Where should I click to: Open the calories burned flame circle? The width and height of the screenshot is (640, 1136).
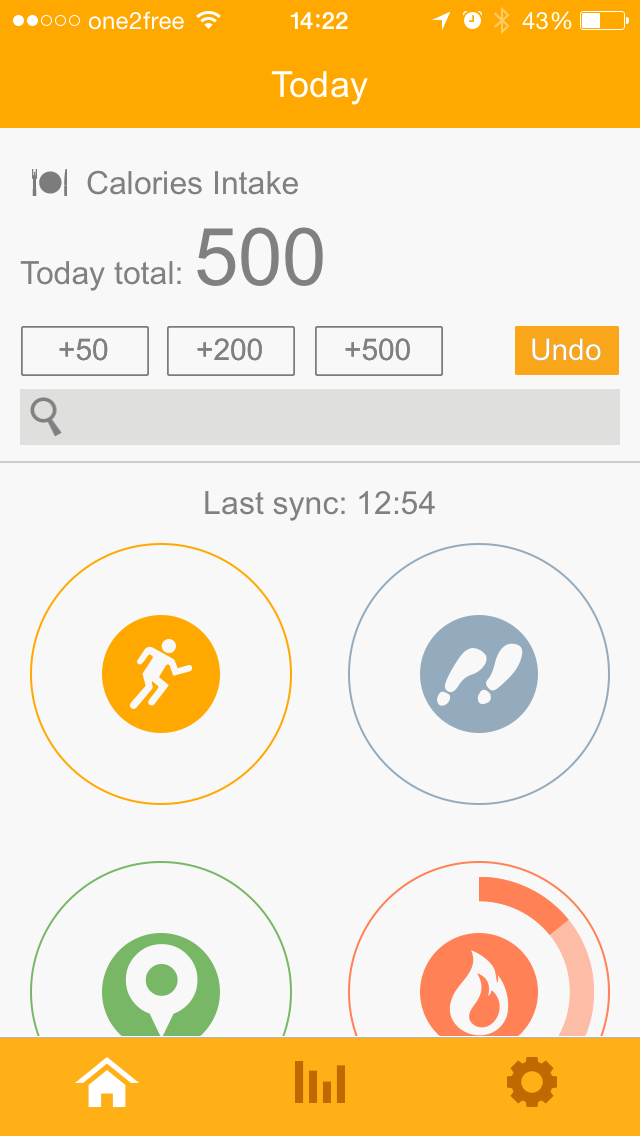coord(479,949)
